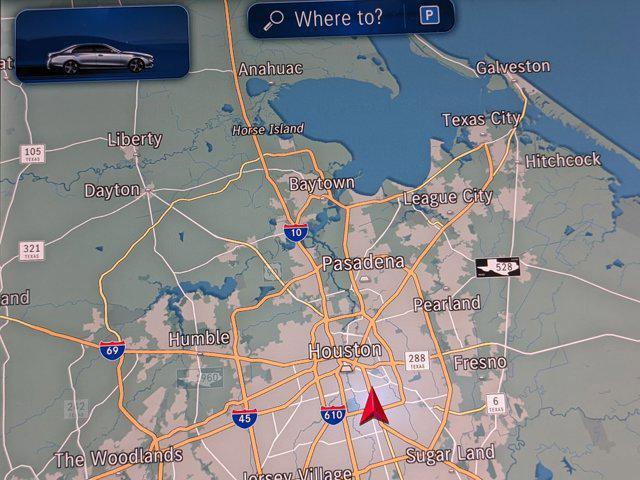Open the vehicle image tile

102,44
